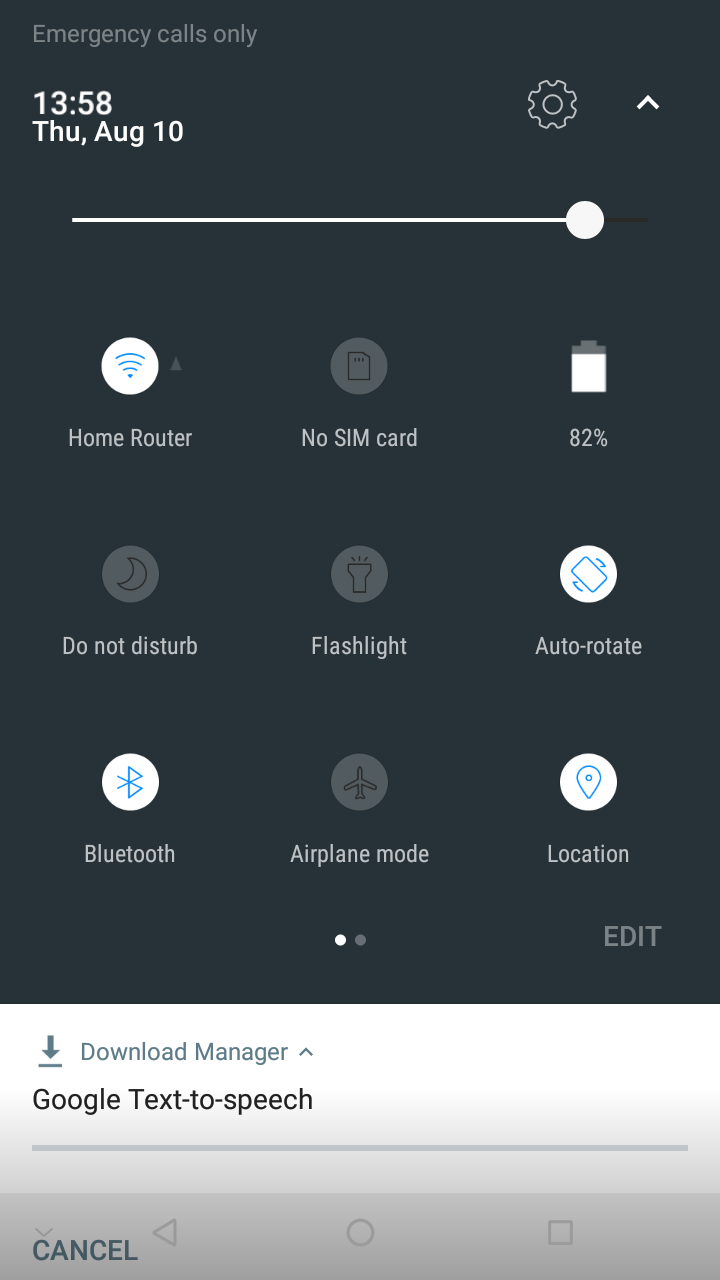Turn on the Flashlight

pos(359,574)
